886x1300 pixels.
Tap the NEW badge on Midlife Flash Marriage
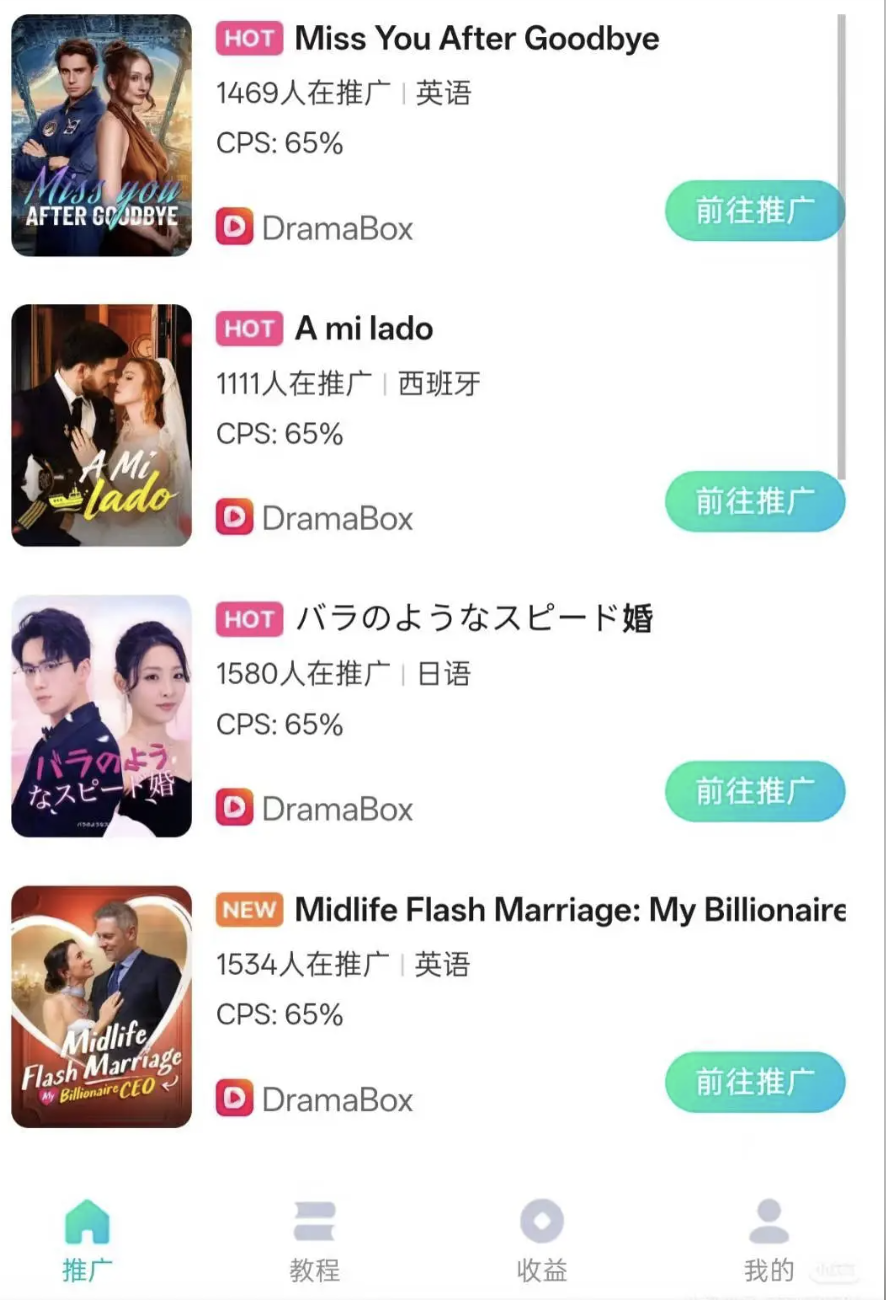pyautogui.click(x=248, y=910)
